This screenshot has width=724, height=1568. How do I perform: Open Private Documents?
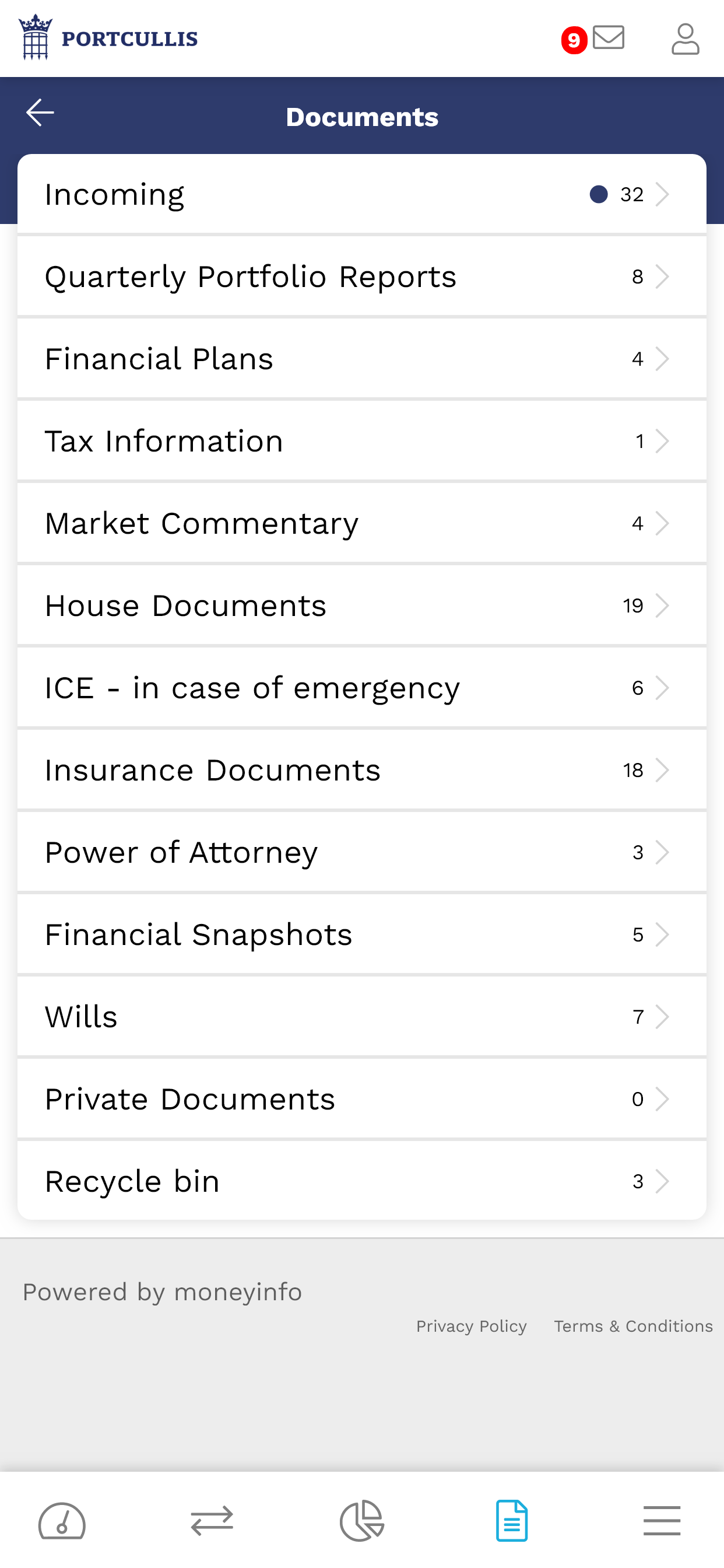point(362,1098)
